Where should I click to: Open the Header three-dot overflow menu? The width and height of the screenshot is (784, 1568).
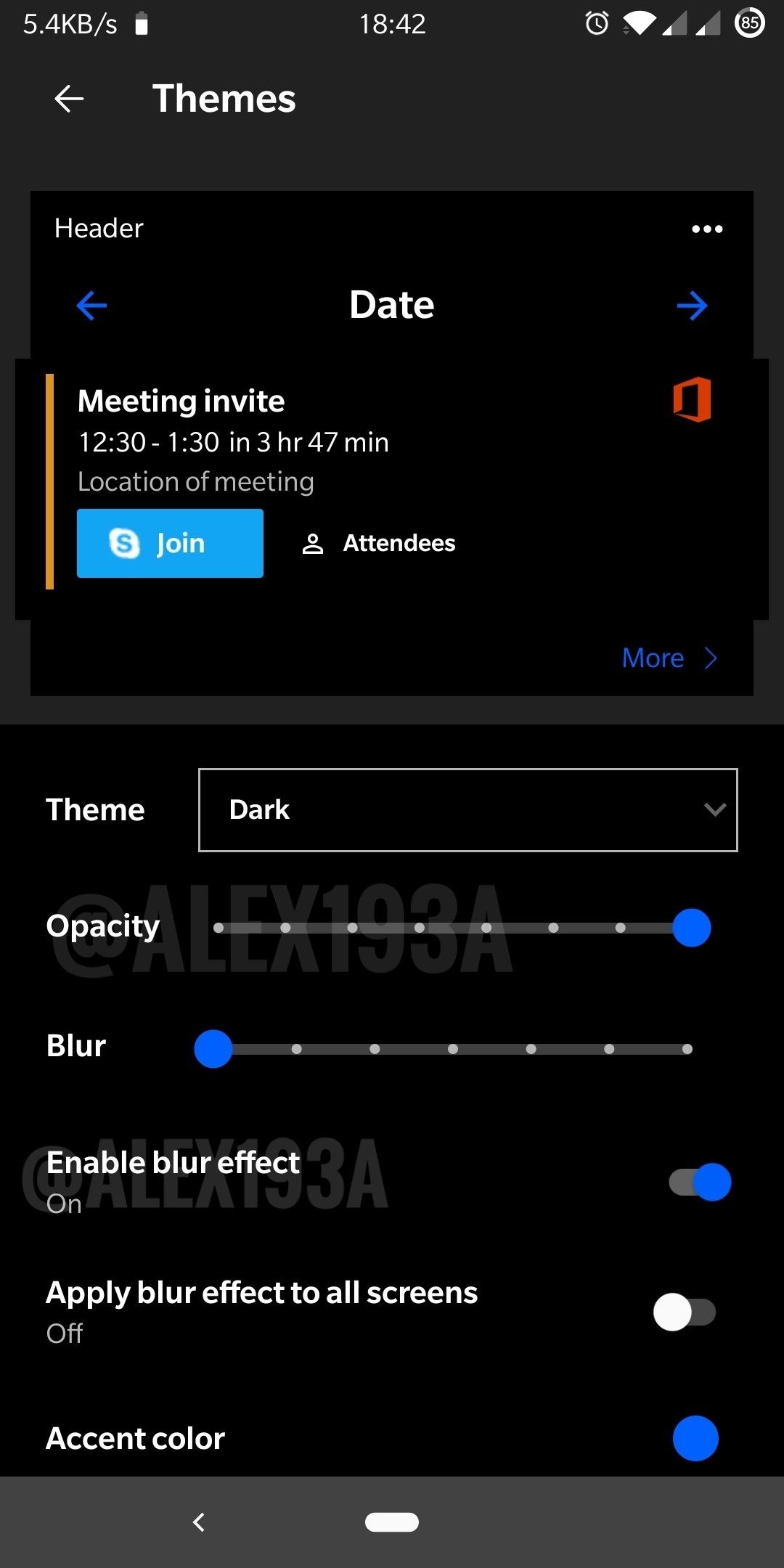[x=707, y=229]
